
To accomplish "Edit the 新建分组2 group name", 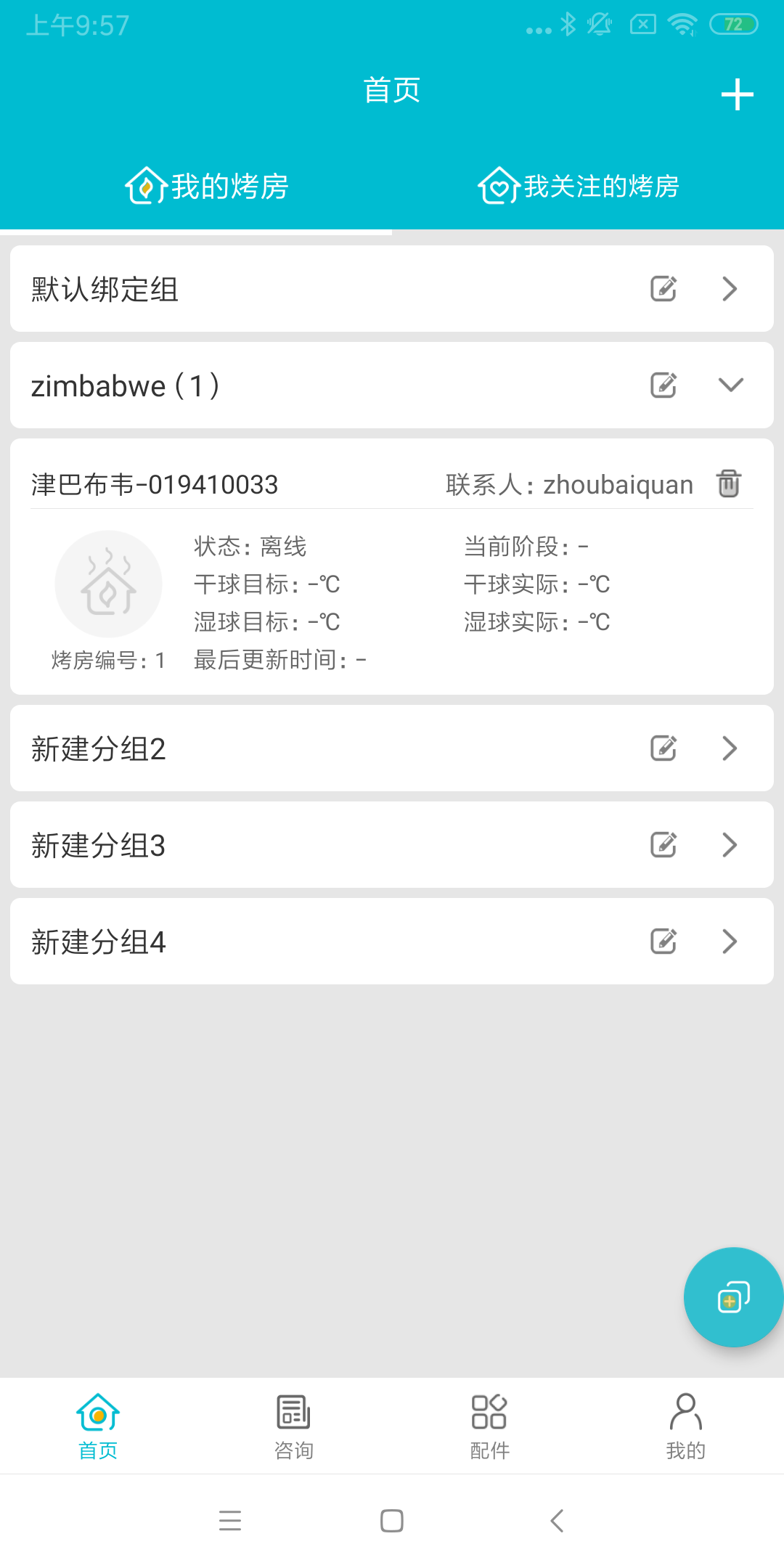I will (x=663, y=748).
